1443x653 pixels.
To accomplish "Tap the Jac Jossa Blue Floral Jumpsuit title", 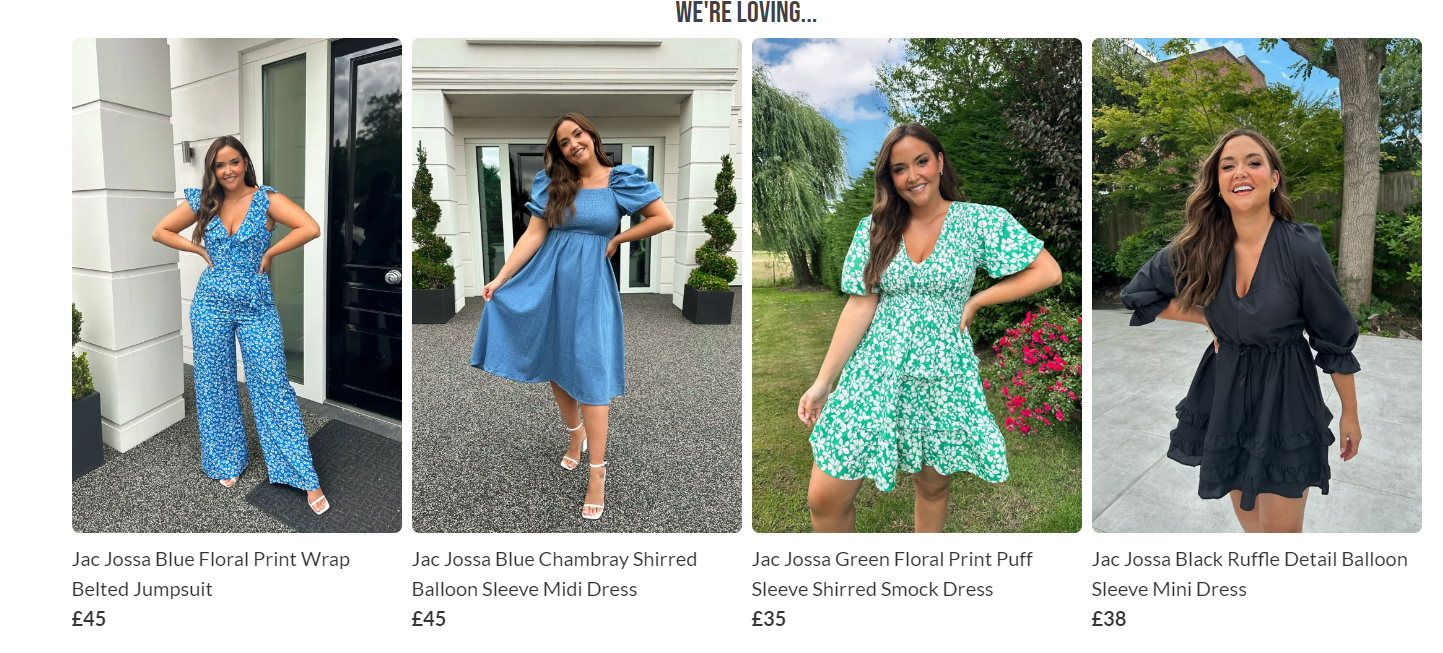I will coord(211,573).
